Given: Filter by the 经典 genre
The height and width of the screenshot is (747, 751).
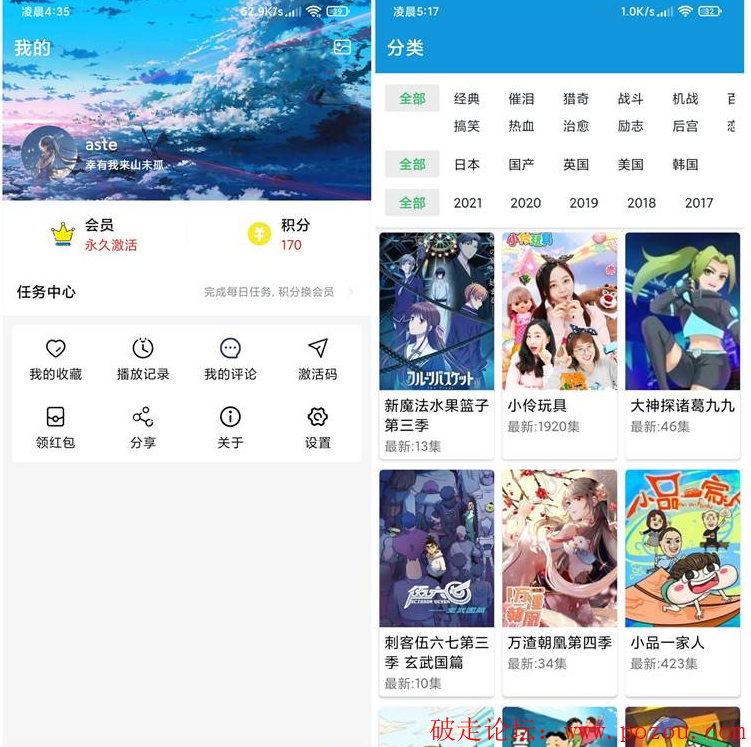Looking at the screenshot, I should coord(467,99).
